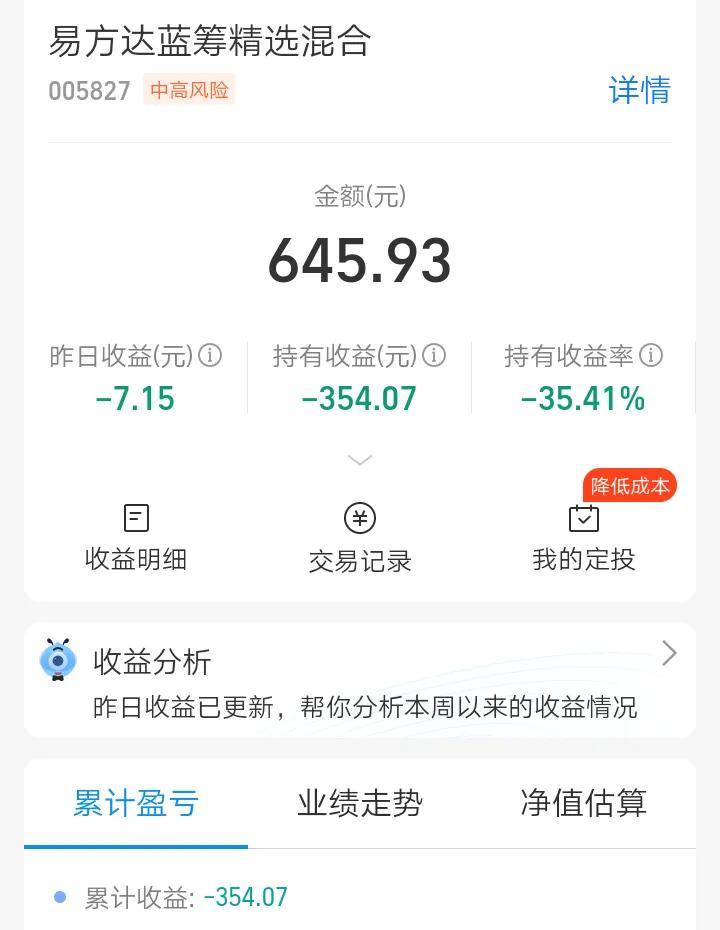The height and width of the screenshot is (930, 720).
Task: Switch to the 累计盈亏 tab
Action: coord(136,804)
